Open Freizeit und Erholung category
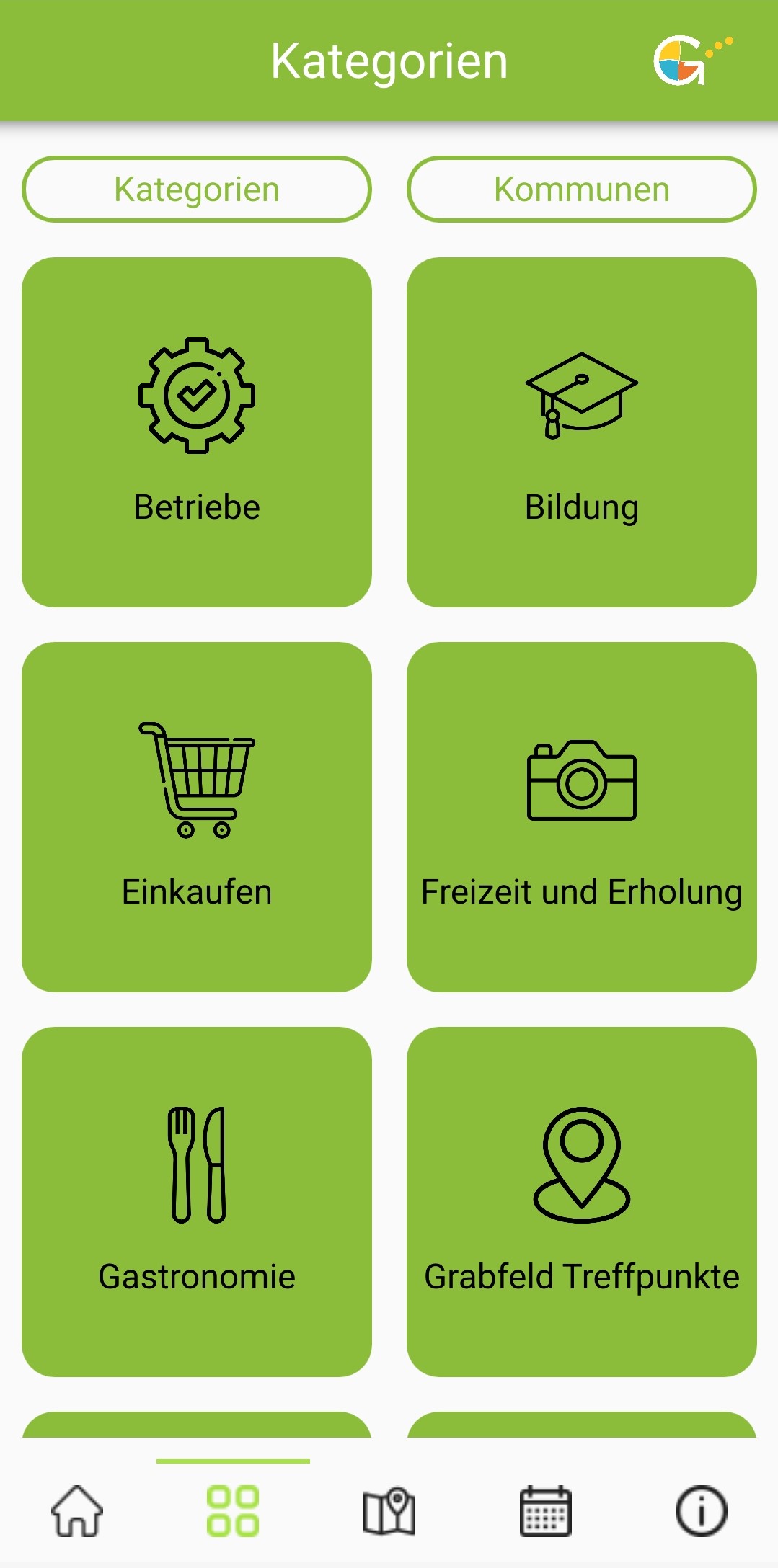Image resolution: width=778 pixels, height=1568 pixels. [581, 817]
